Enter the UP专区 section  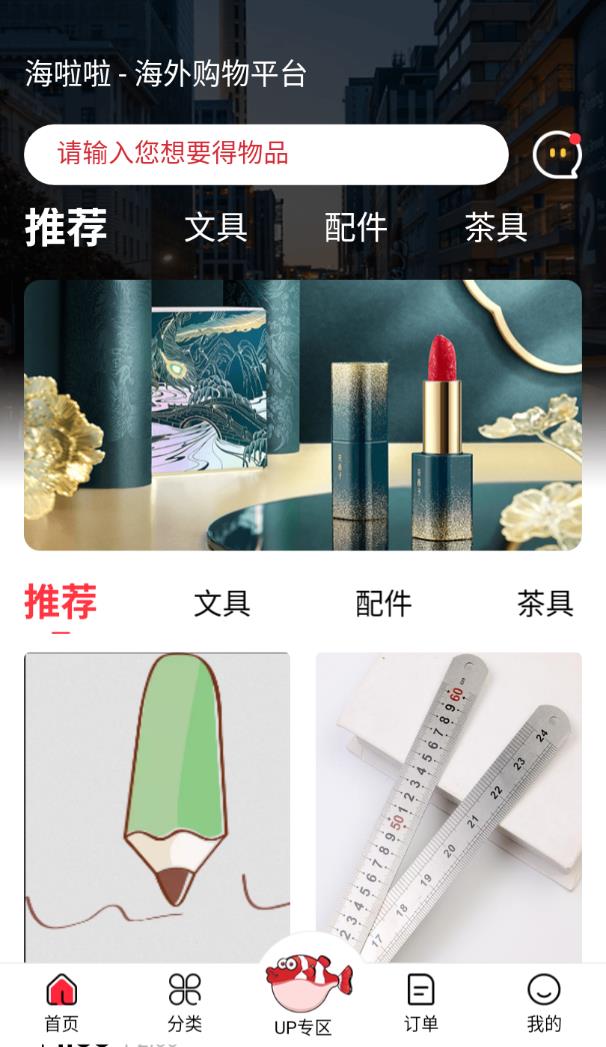tap(303, 995)
